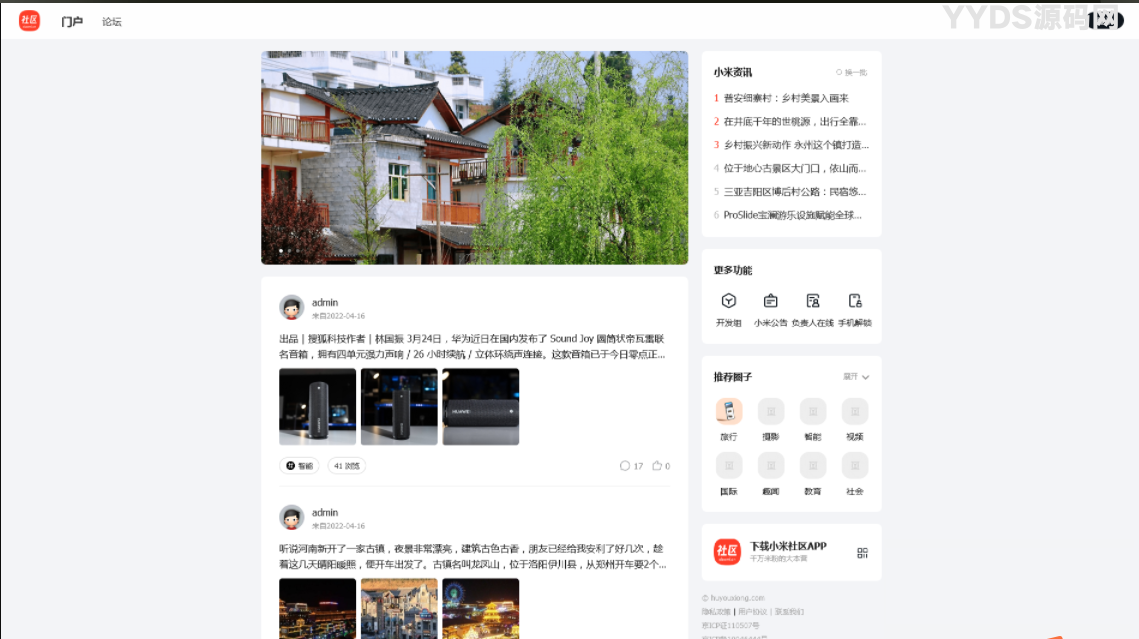
Task: Open the 古镇 night view post by admin
Action: (472, 556)
